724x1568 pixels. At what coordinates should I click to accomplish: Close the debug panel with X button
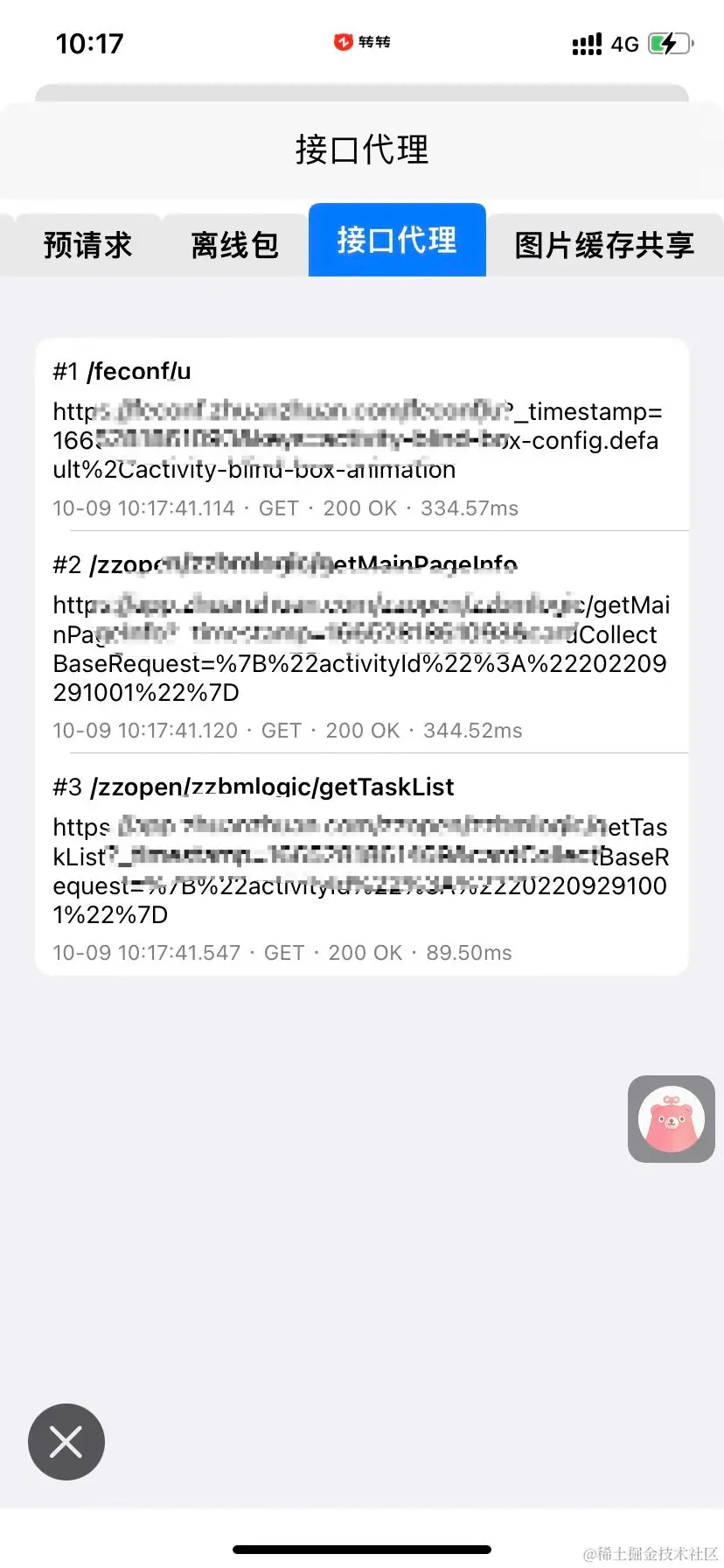66,1442
